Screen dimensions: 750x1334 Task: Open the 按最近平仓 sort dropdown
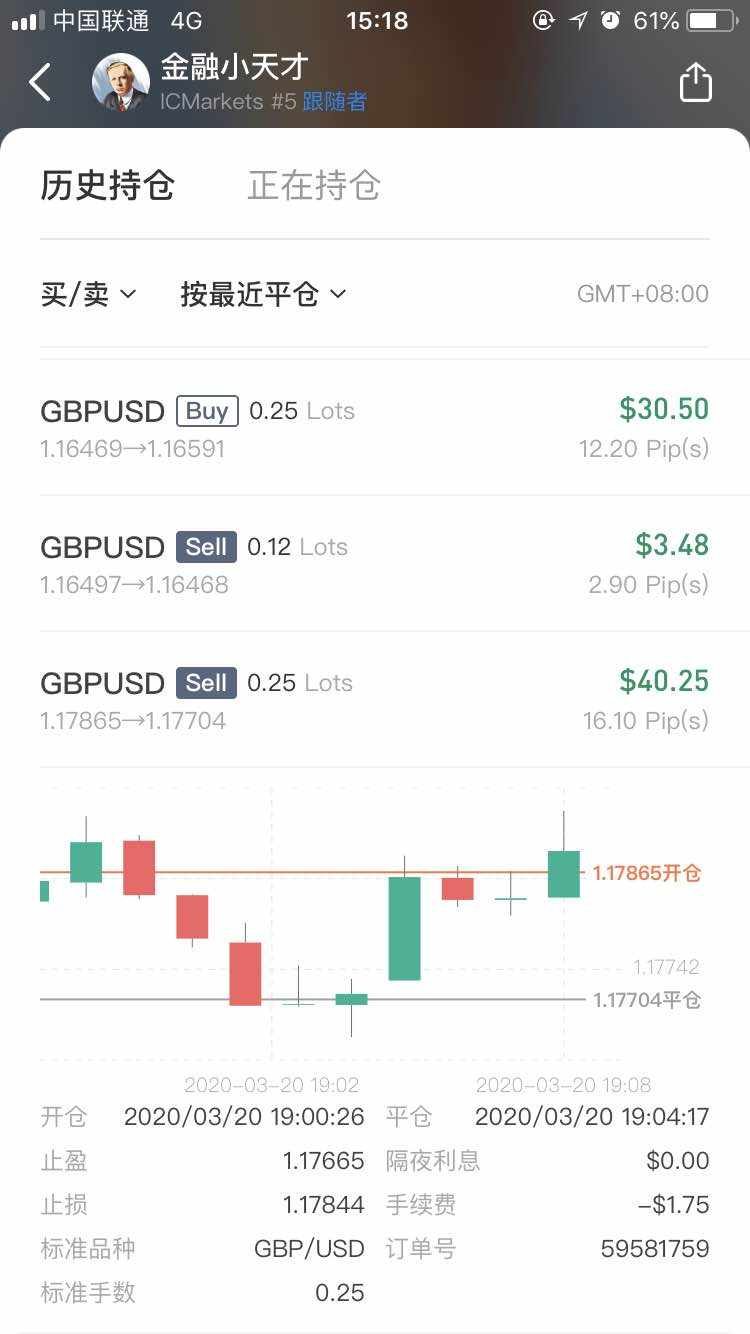(263, 294)
